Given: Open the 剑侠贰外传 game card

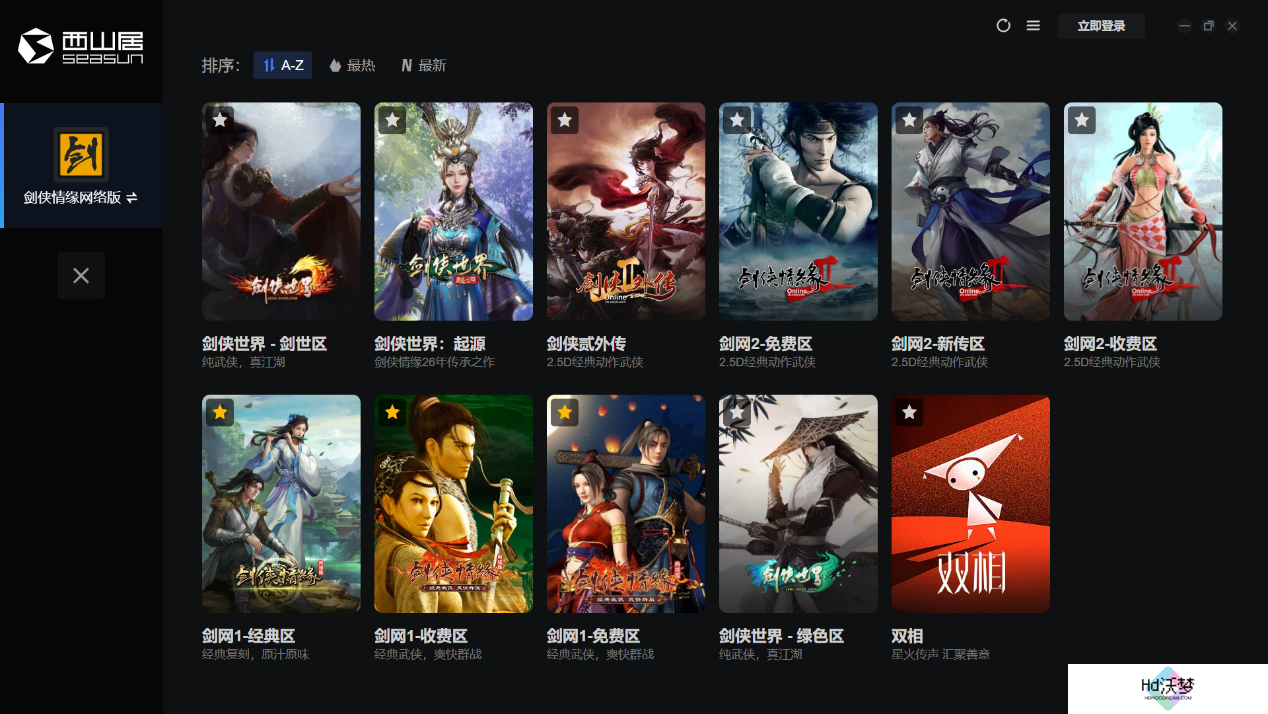Looking at the screenshot, I should pyautogui.click(x=626, y=212).
